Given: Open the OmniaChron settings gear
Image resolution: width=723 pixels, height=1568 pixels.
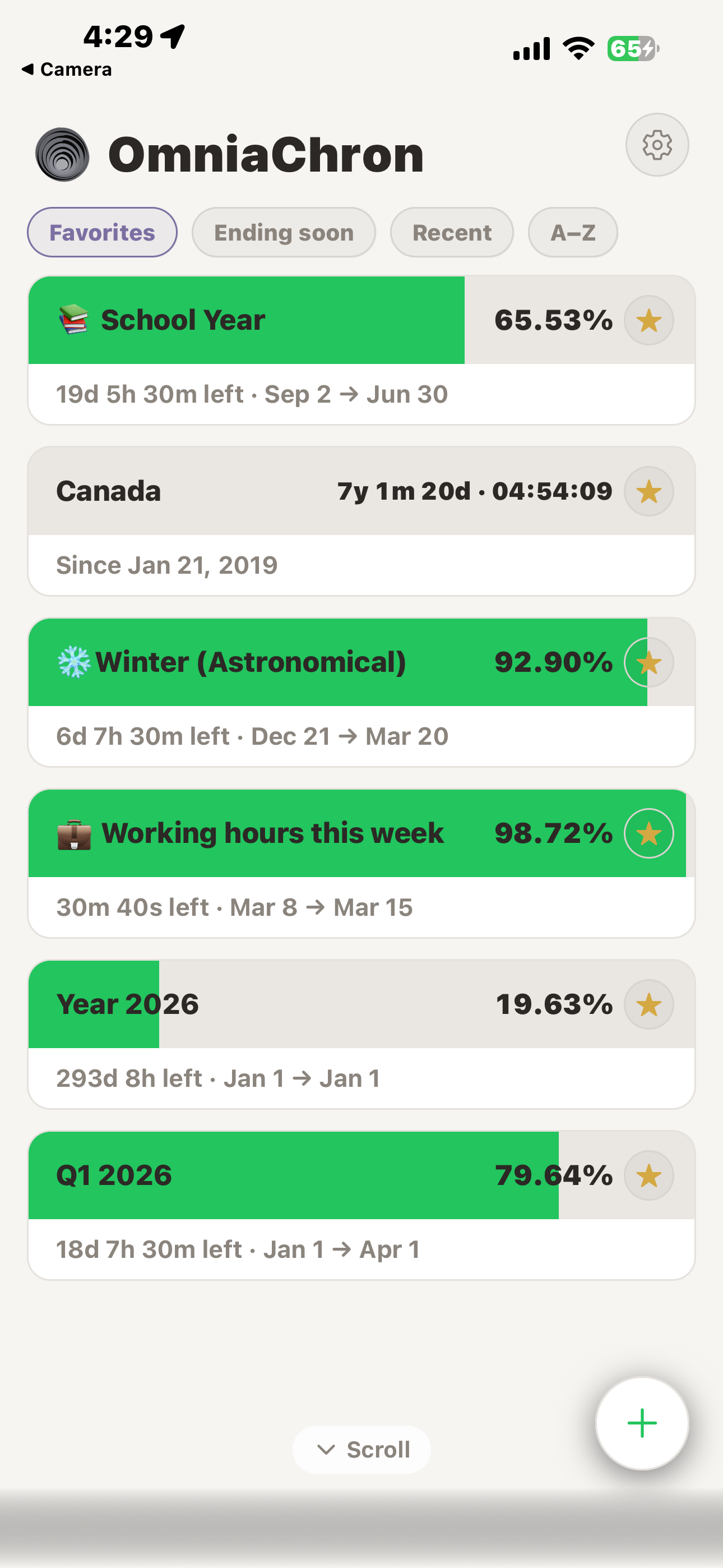Looking at the screenshot, I should [x=657, y=145].
